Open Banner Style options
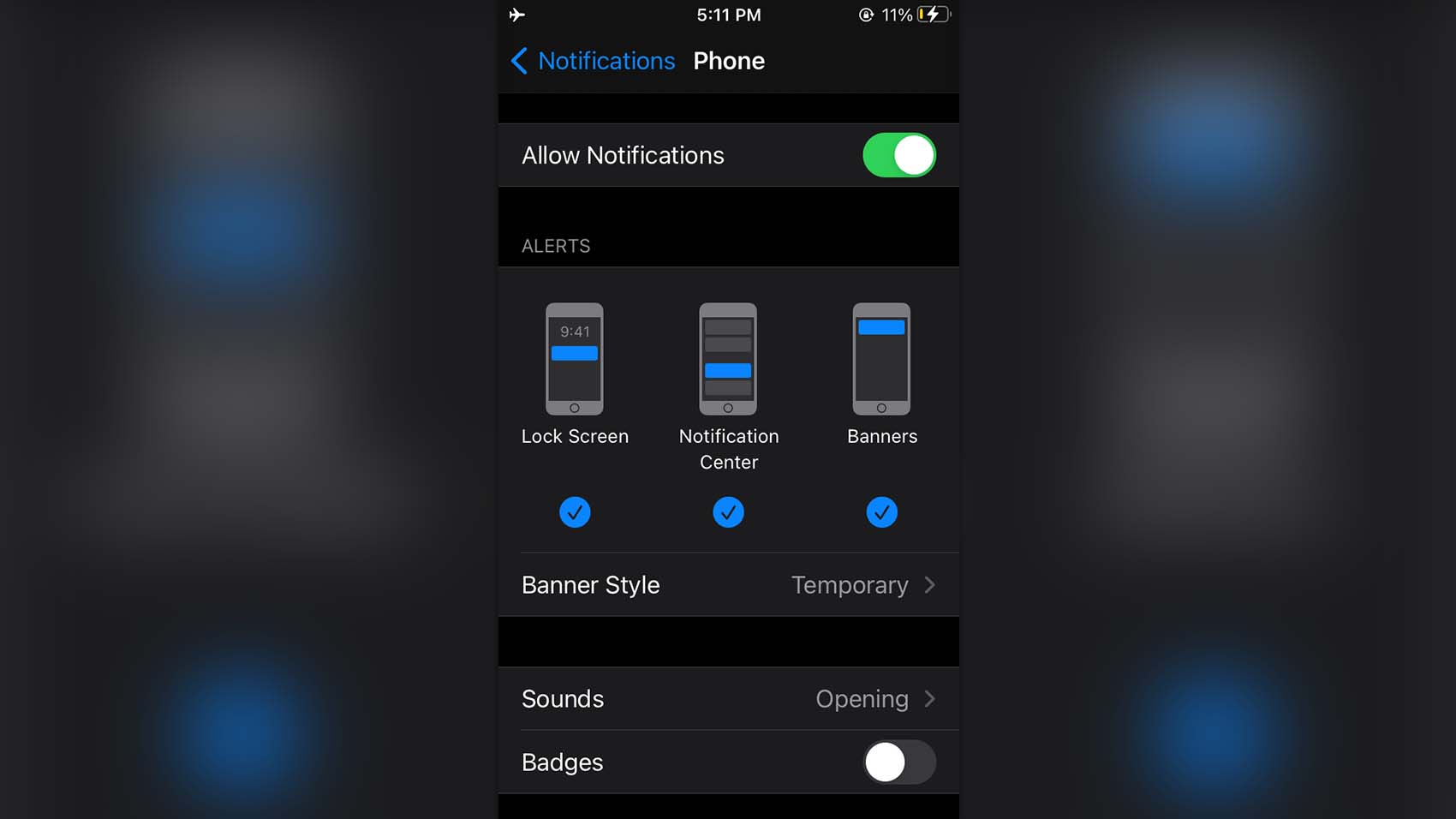Viewport: 1456px width, 819px height. click(x=728, y=585)
